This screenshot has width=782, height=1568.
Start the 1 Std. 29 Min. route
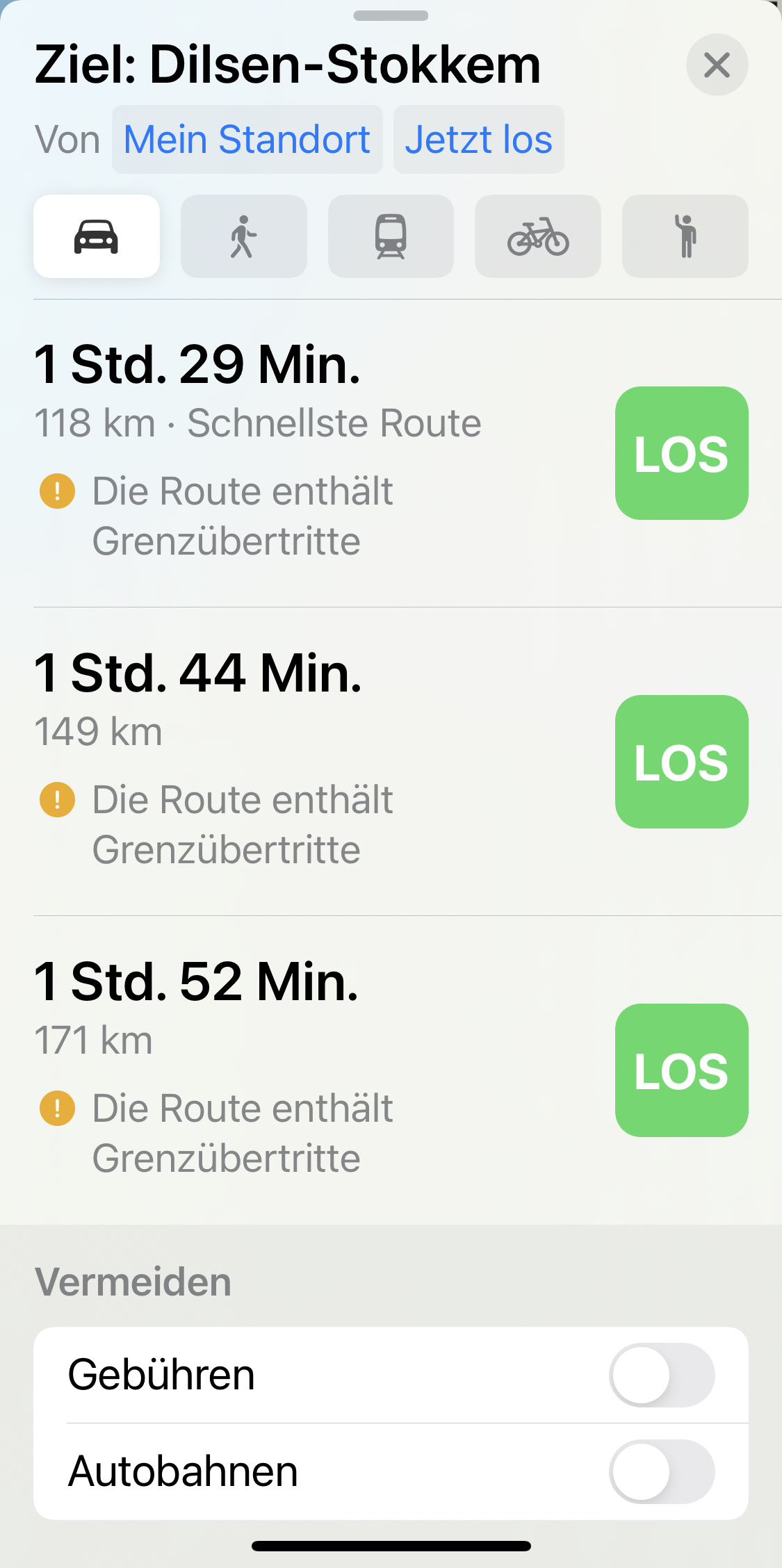pos(681,453)
